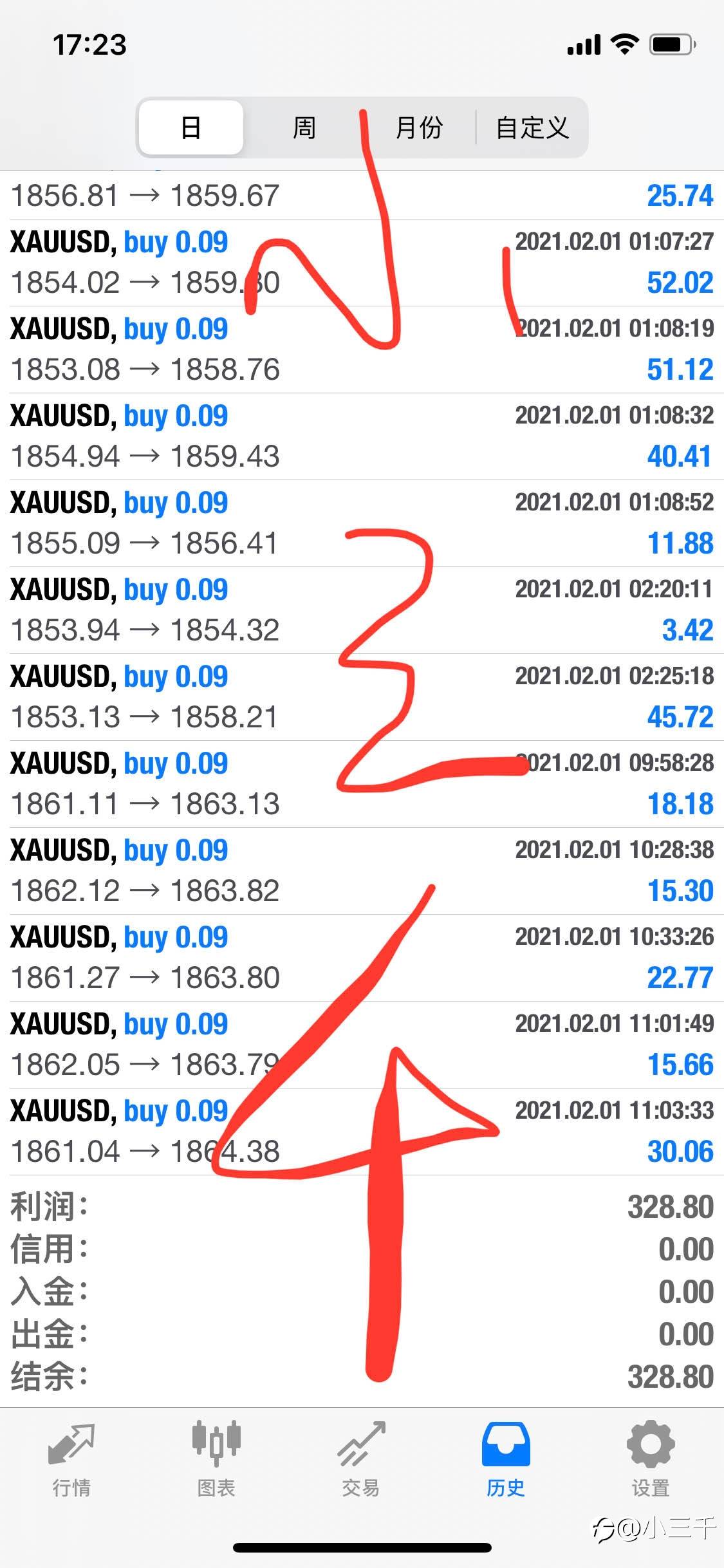
Task: Expand the XAUUSD trade at 02:20:11
Action: [362, 610]
